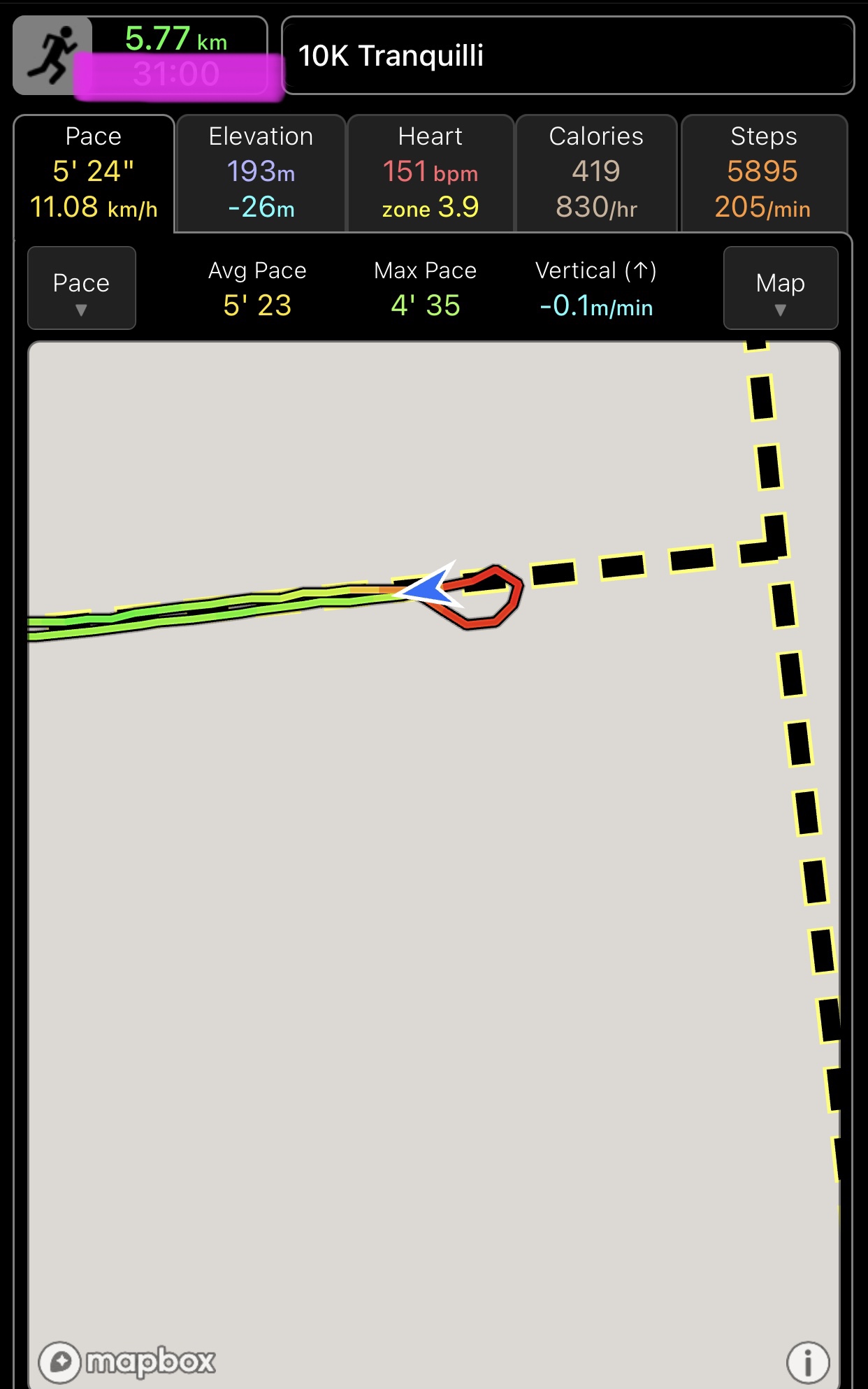The width and height of the screenshot is (868, 1389).
Task: Open the Map dropdown menu
Action: pos(780,288)
